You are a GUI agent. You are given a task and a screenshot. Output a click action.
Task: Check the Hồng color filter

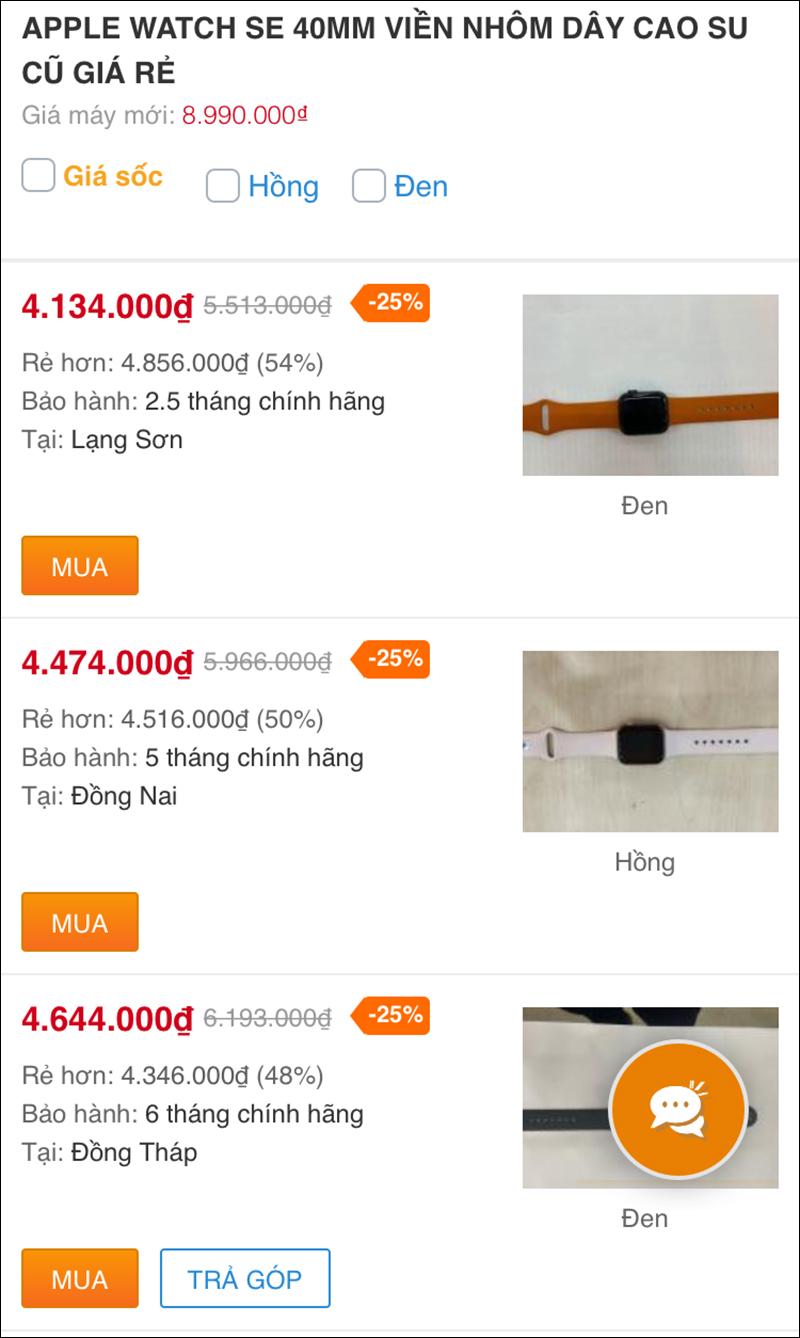coord(222,186)
